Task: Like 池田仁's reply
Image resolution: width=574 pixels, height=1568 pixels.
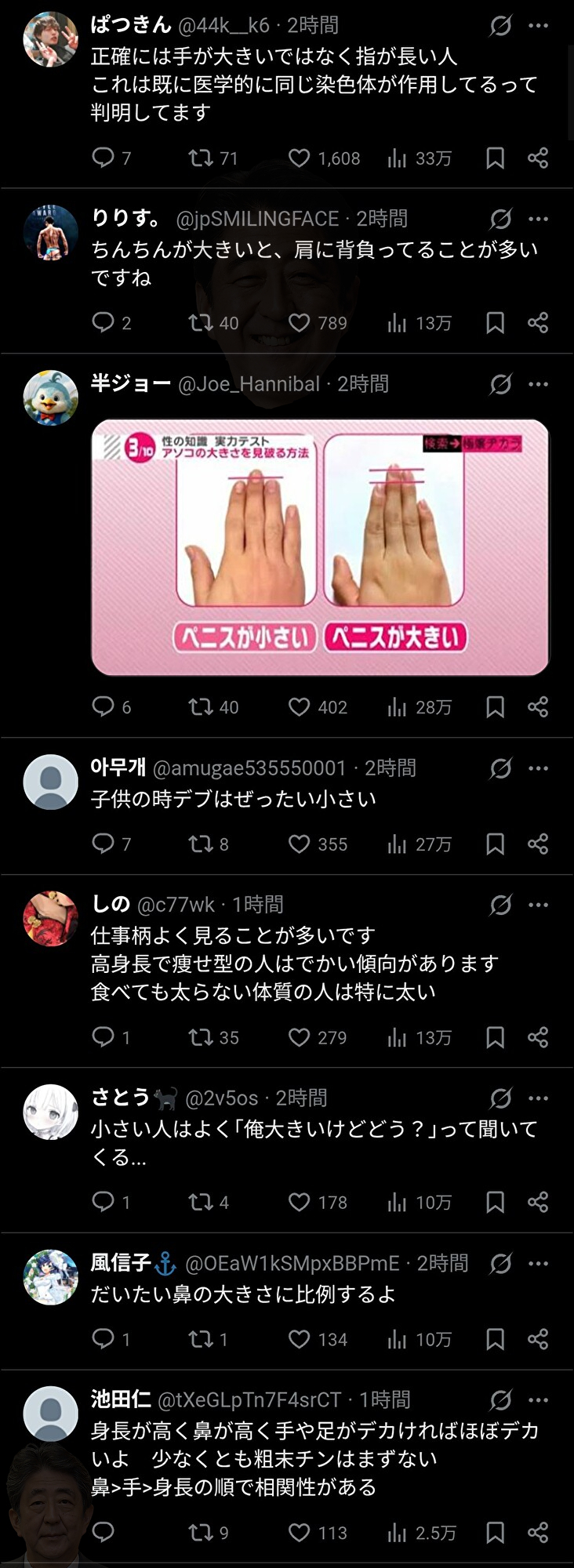Action: (x=300, y=1532)
